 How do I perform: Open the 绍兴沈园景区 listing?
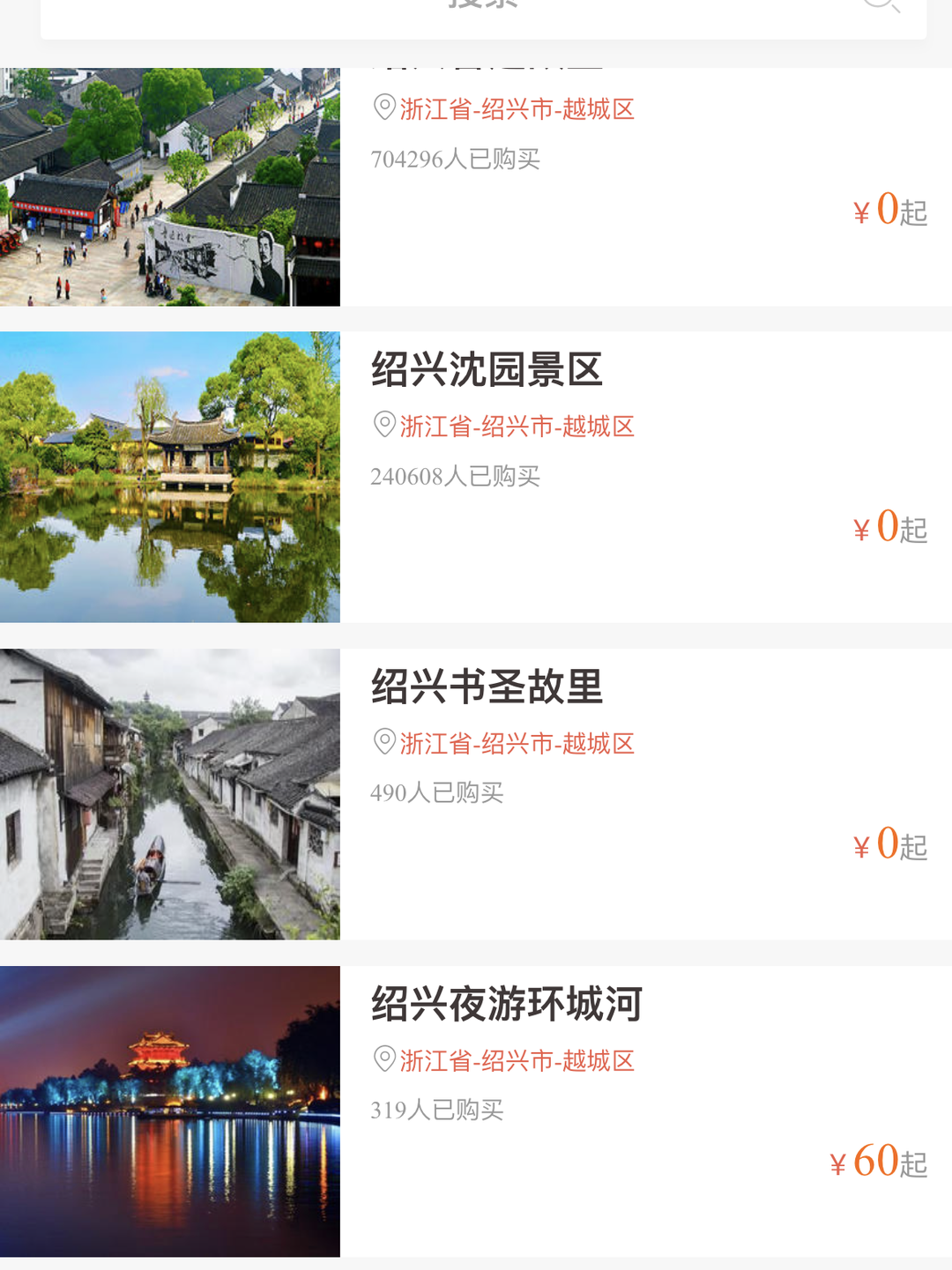[487, 370]
